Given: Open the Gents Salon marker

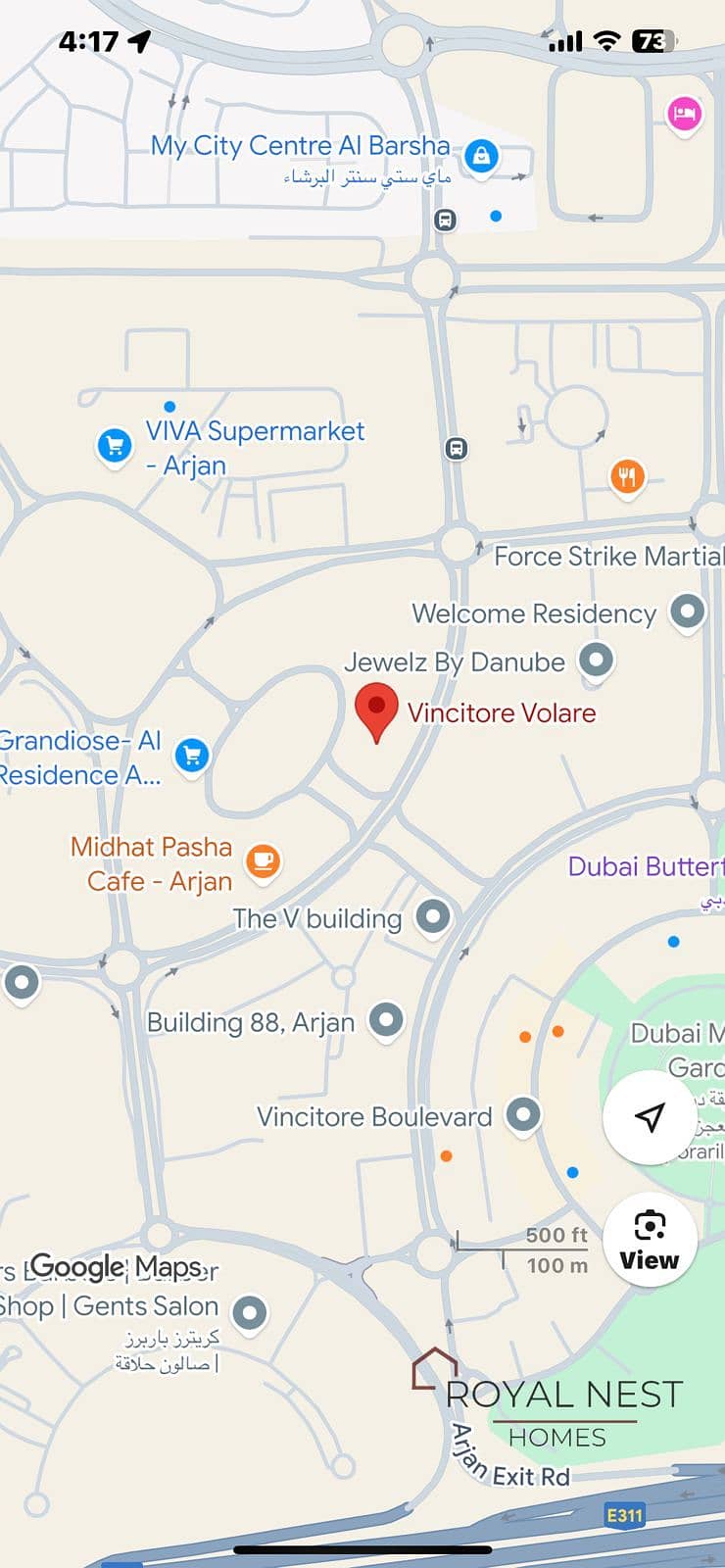Looking at the screenshot, I should coord(250,1312).
